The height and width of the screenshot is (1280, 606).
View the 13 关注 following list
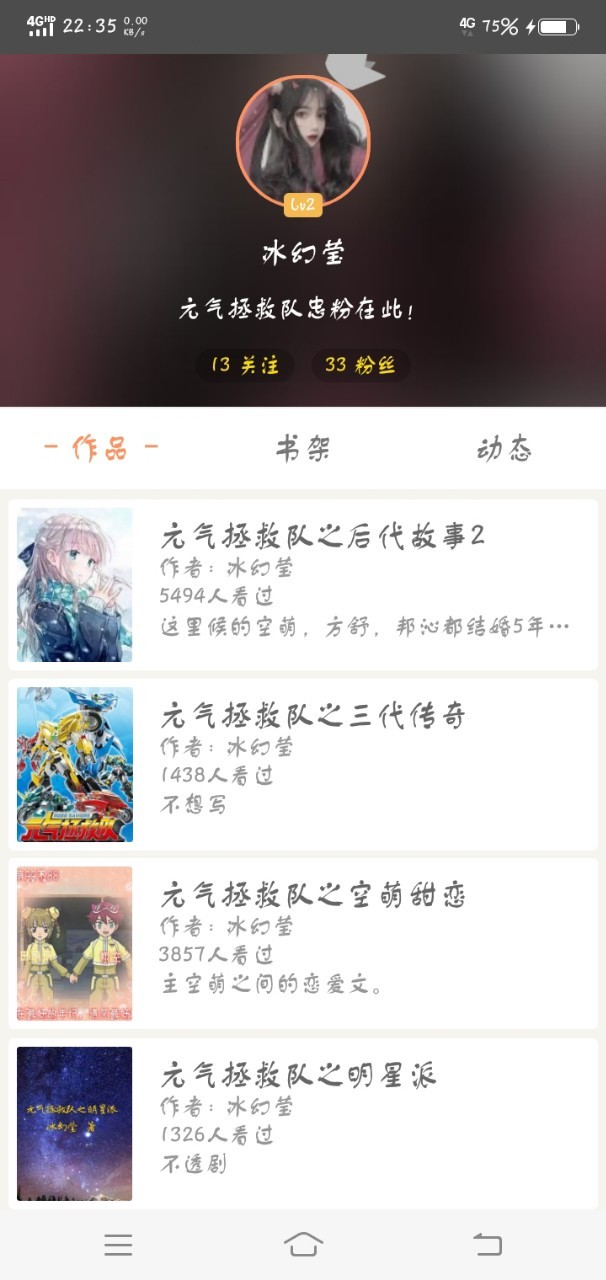point(245,365)
